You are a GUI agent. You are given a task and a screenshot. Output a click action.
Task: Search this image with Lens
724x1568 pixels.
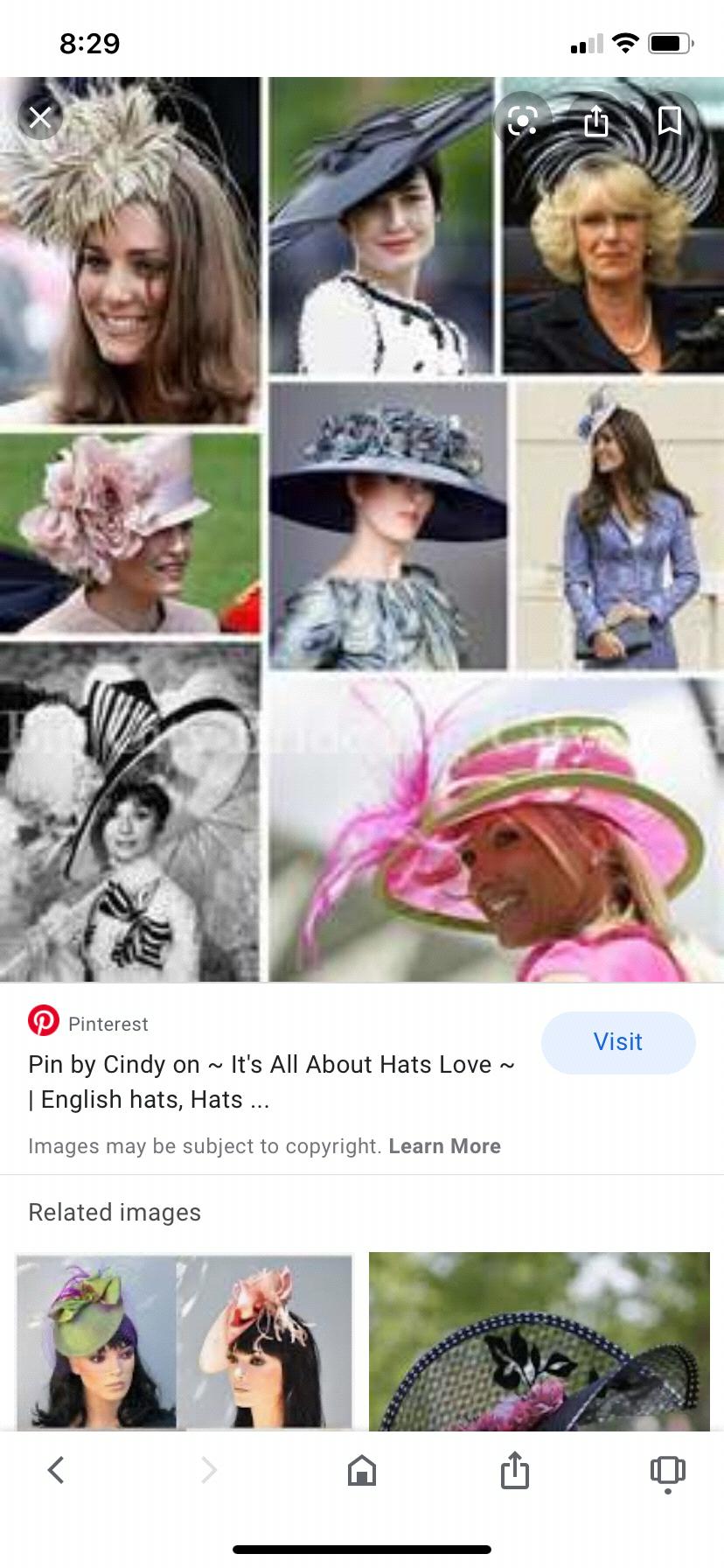(522, 121)
